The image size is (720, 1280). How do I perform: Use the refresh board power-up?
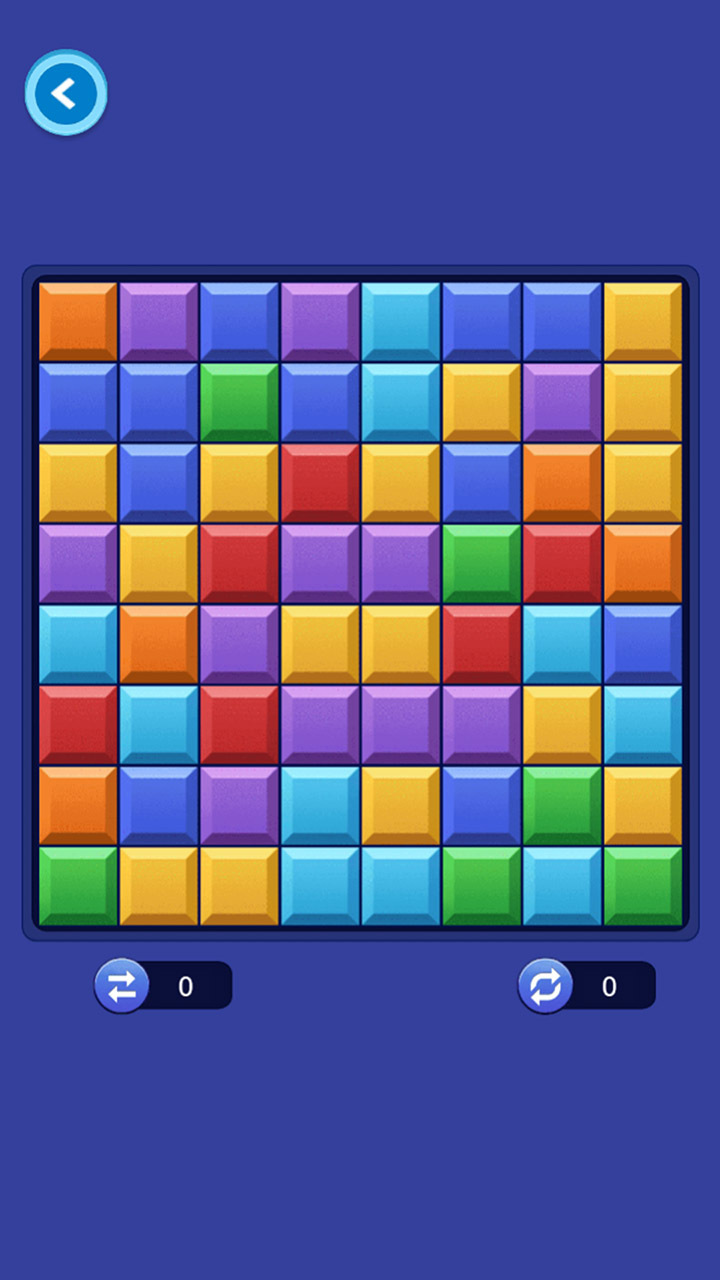(x=546, y=987)
